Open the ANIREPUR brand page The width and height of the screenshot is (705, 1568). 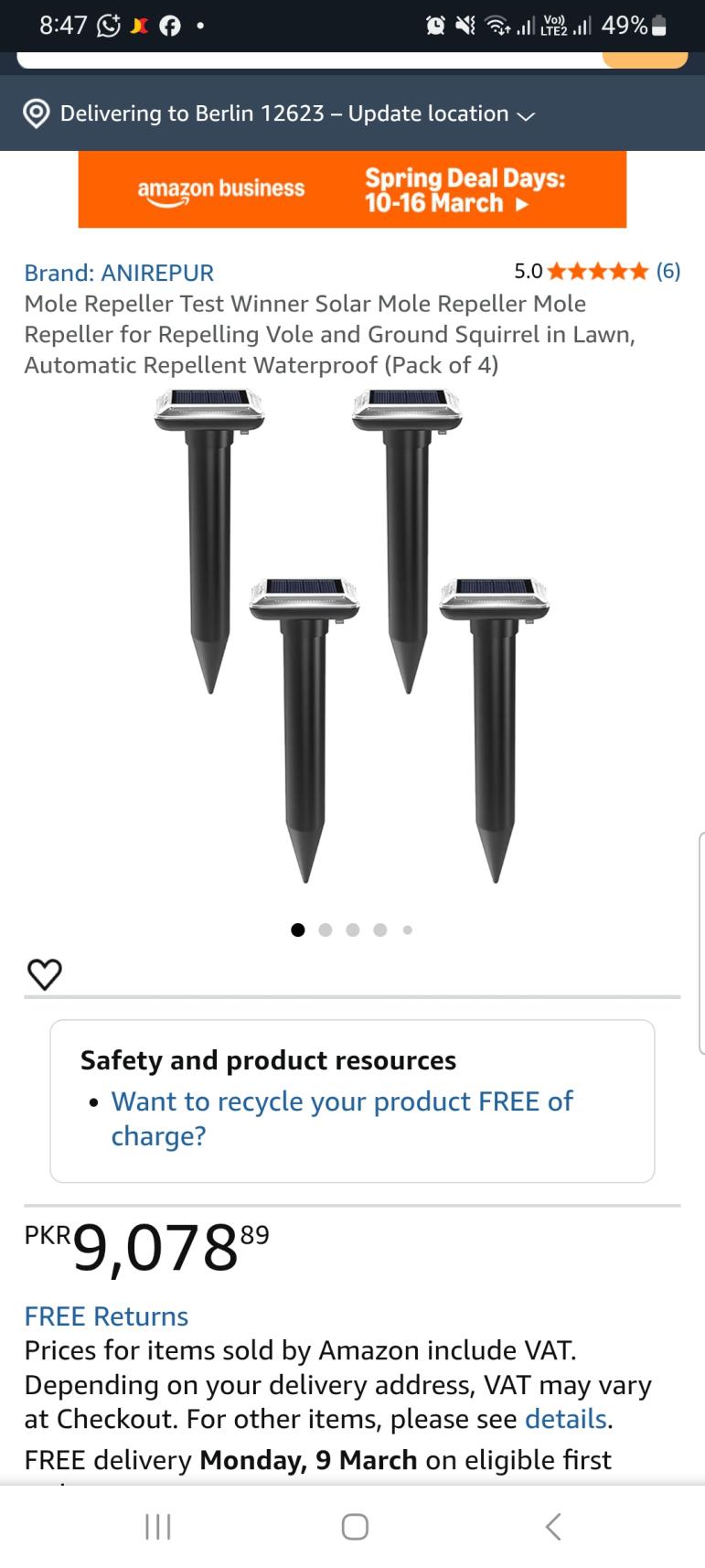[119, 273]
